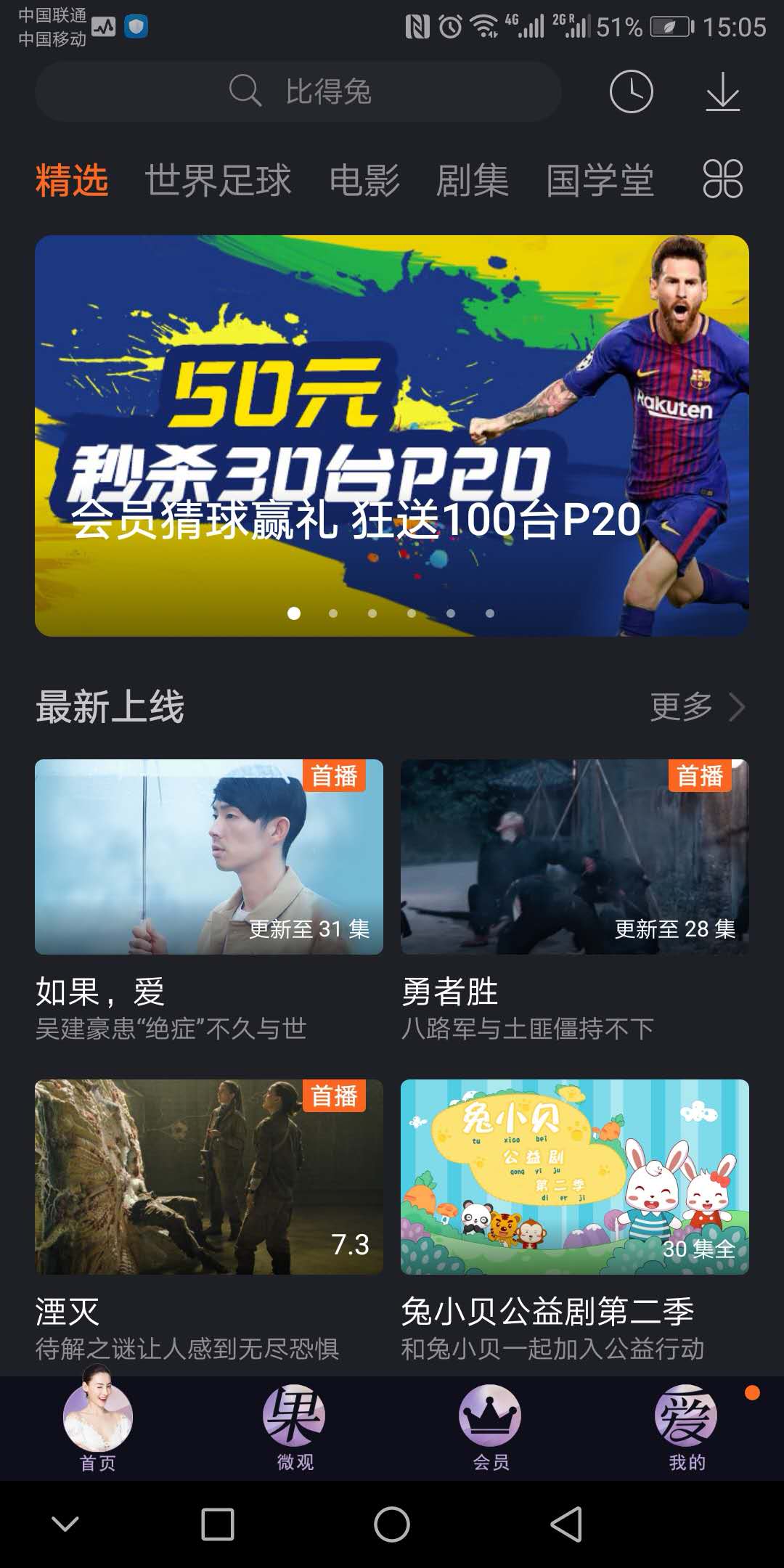
Task: Open viewing history via clock icon
Action: point(630,92)
